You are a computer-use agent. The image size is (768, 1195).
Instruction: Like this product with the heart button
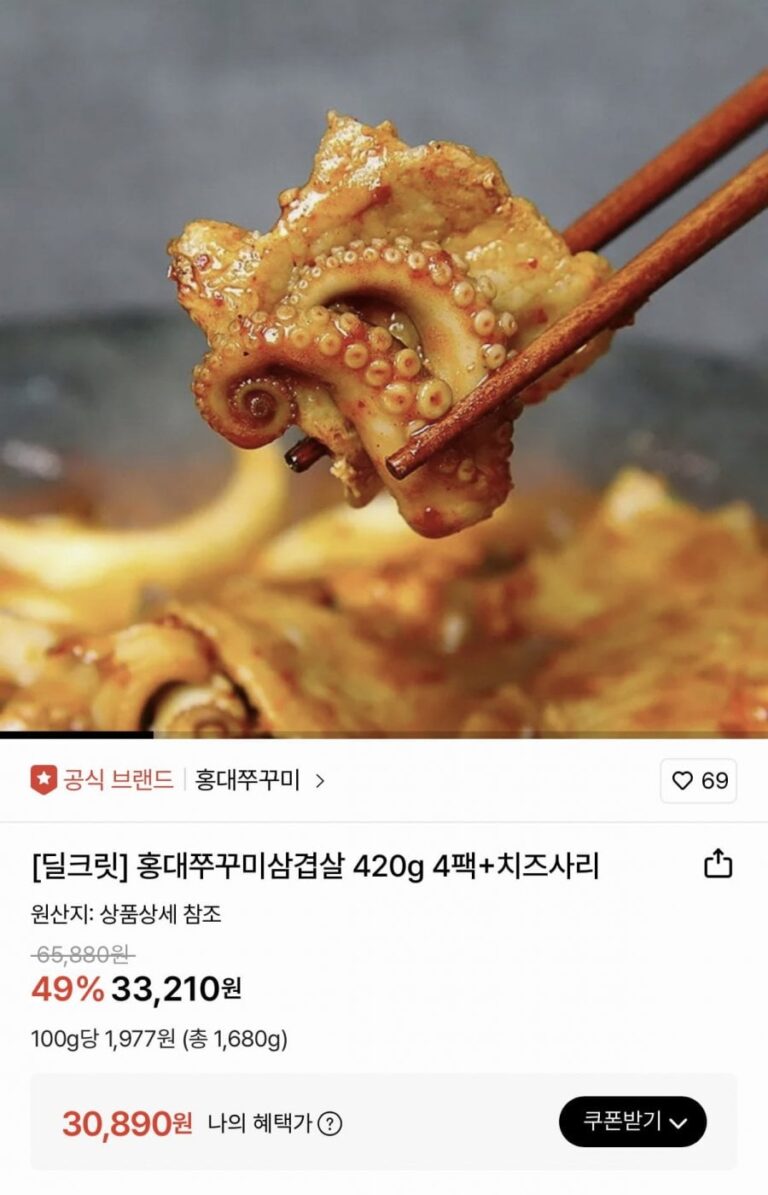[698, 781]
